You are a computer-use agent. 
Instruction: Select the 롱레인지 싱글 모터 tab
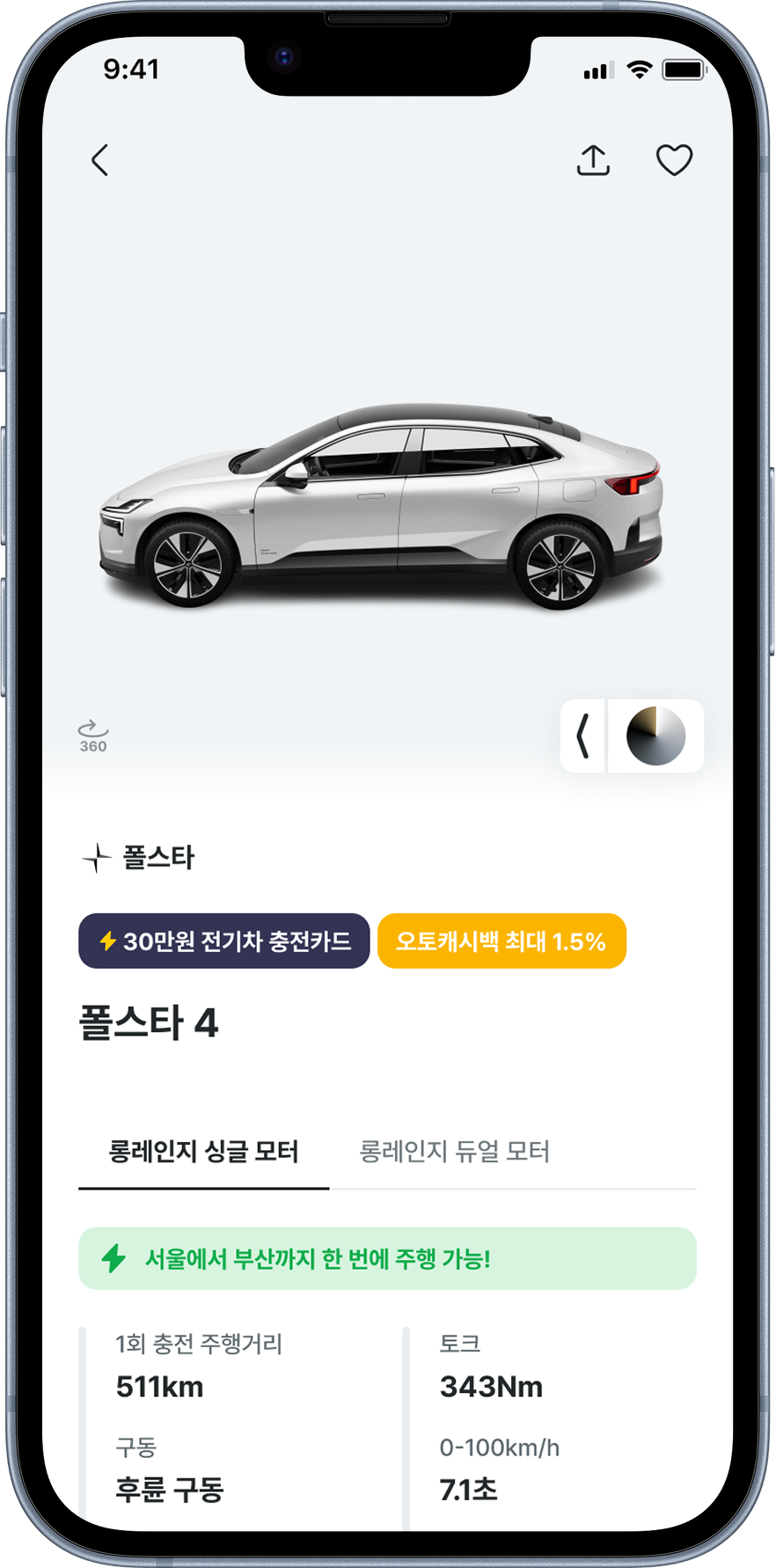(x=203, y=1151)
